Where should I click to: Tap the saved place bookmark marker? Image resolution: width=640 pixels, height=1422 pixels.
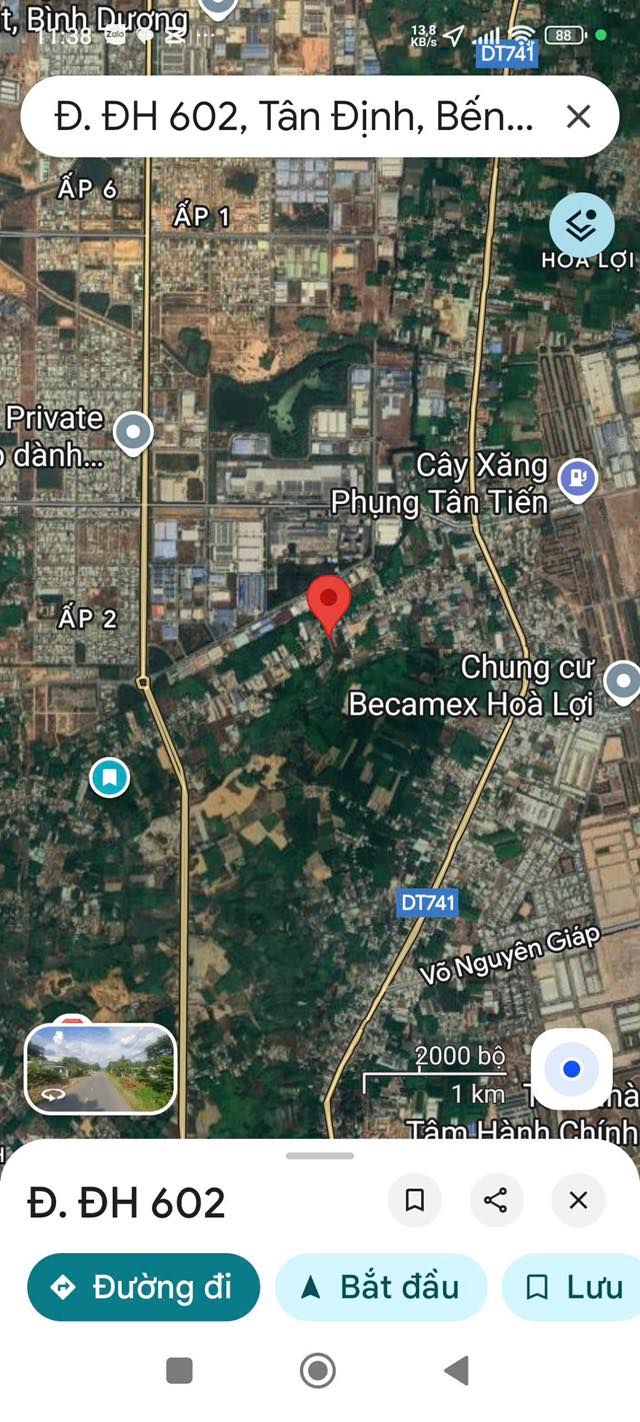click(x=109, y=777)
